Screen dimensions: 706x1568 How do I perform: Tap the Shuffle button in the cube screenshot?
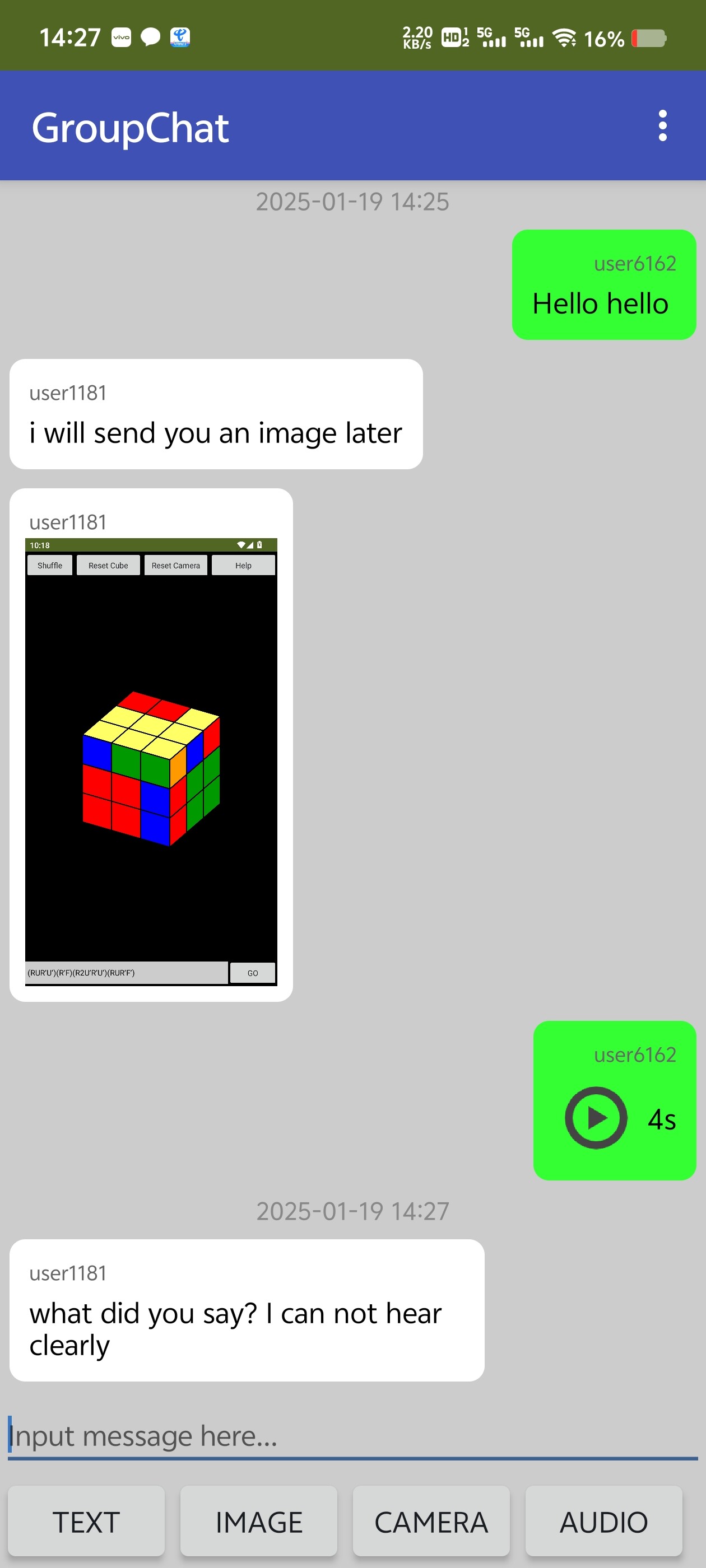pos(49,565)
